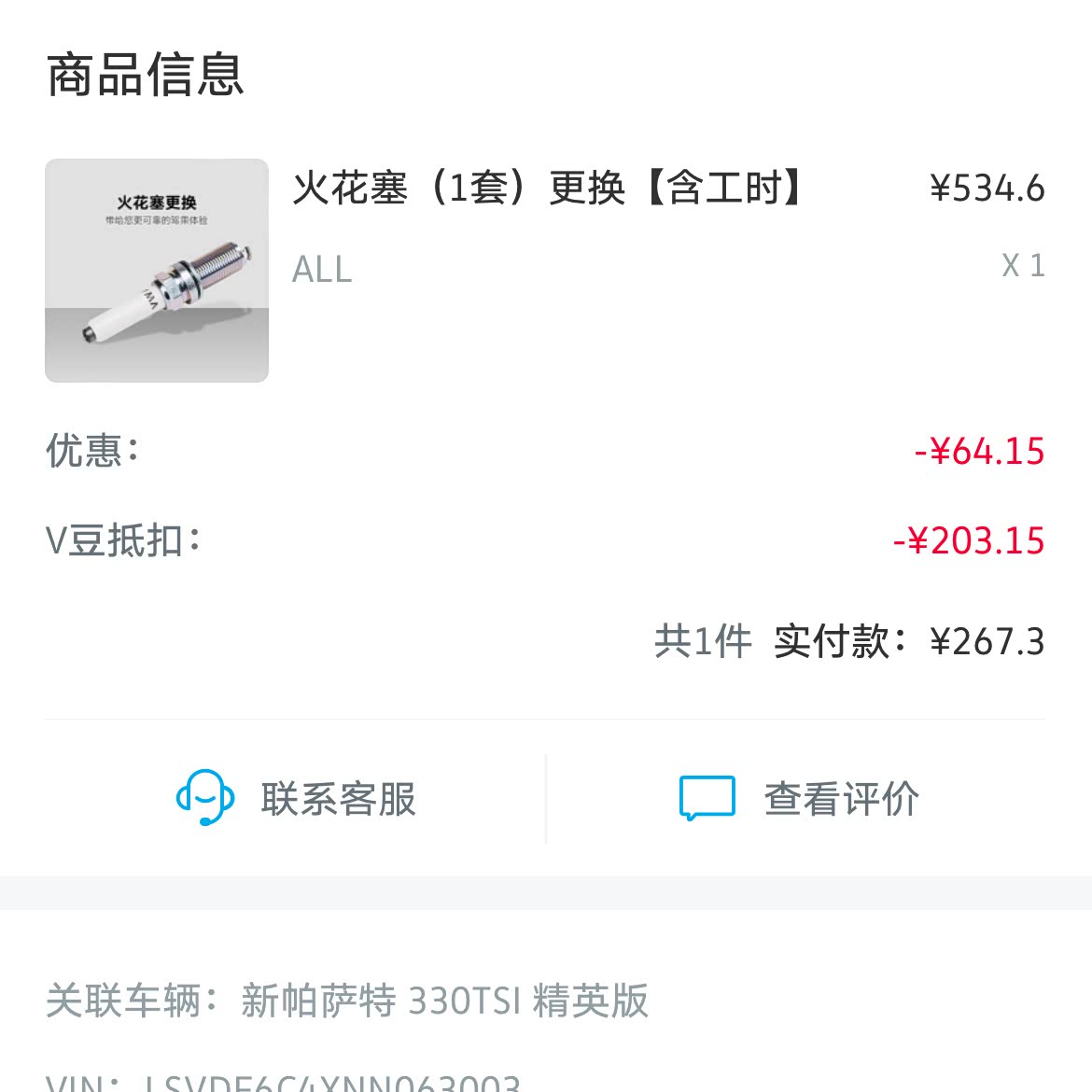Open 查看评价 to view reviews
This screenshot has height=1092, width=1092.
click(x=799, y=798)
